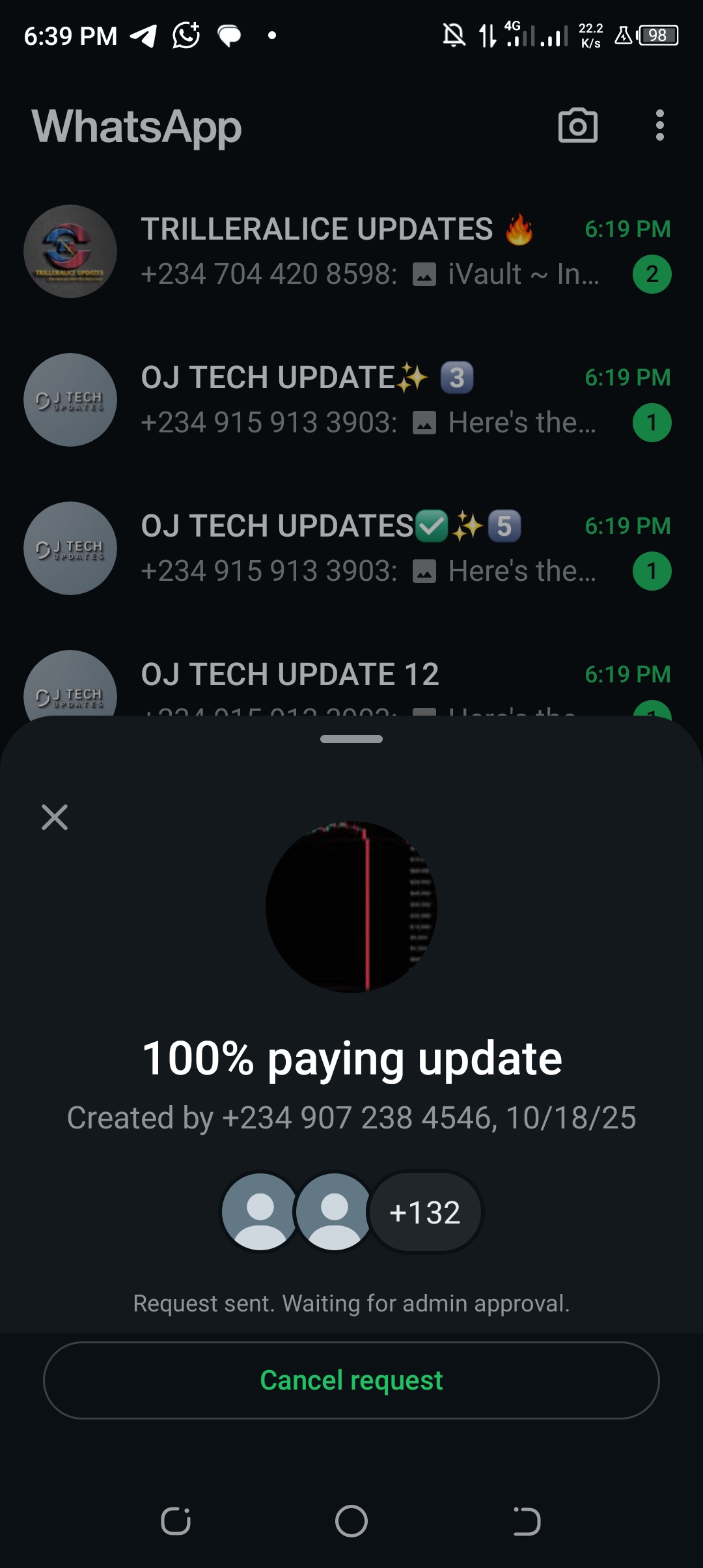Open the camera from WhatsApp header

coord(577,126)
